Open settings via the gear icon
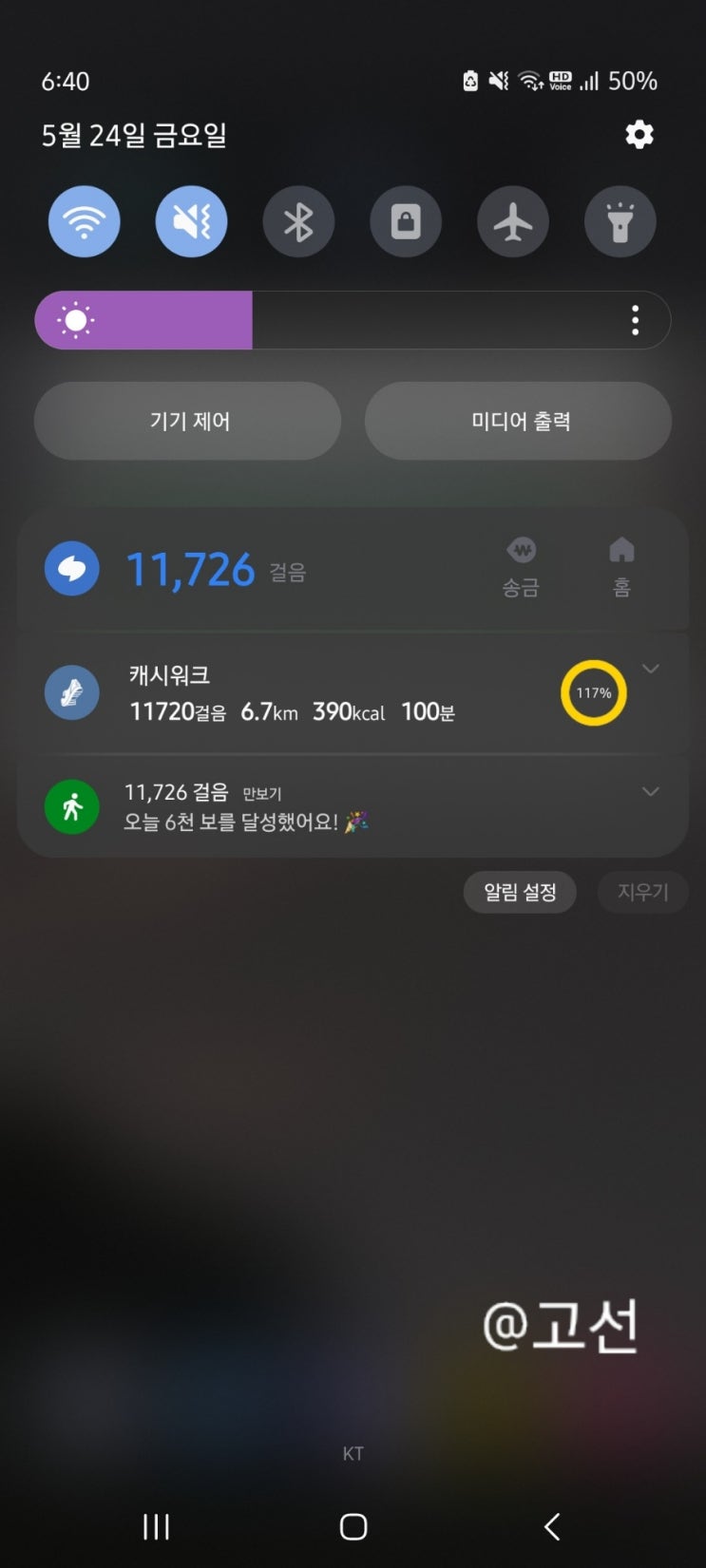The width and height of the screenshot is (706, 1568). click(639, 135)
